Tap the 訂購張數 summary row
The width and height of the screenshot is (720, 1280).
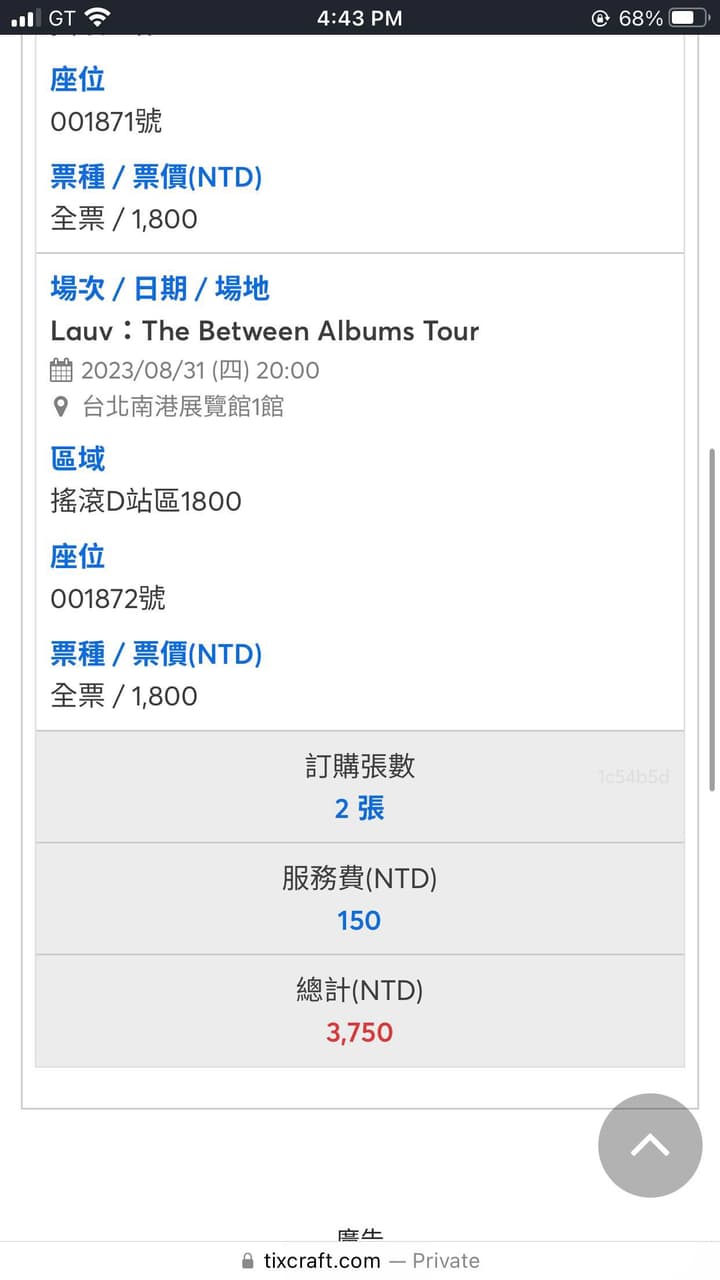(x=358, y=766)
